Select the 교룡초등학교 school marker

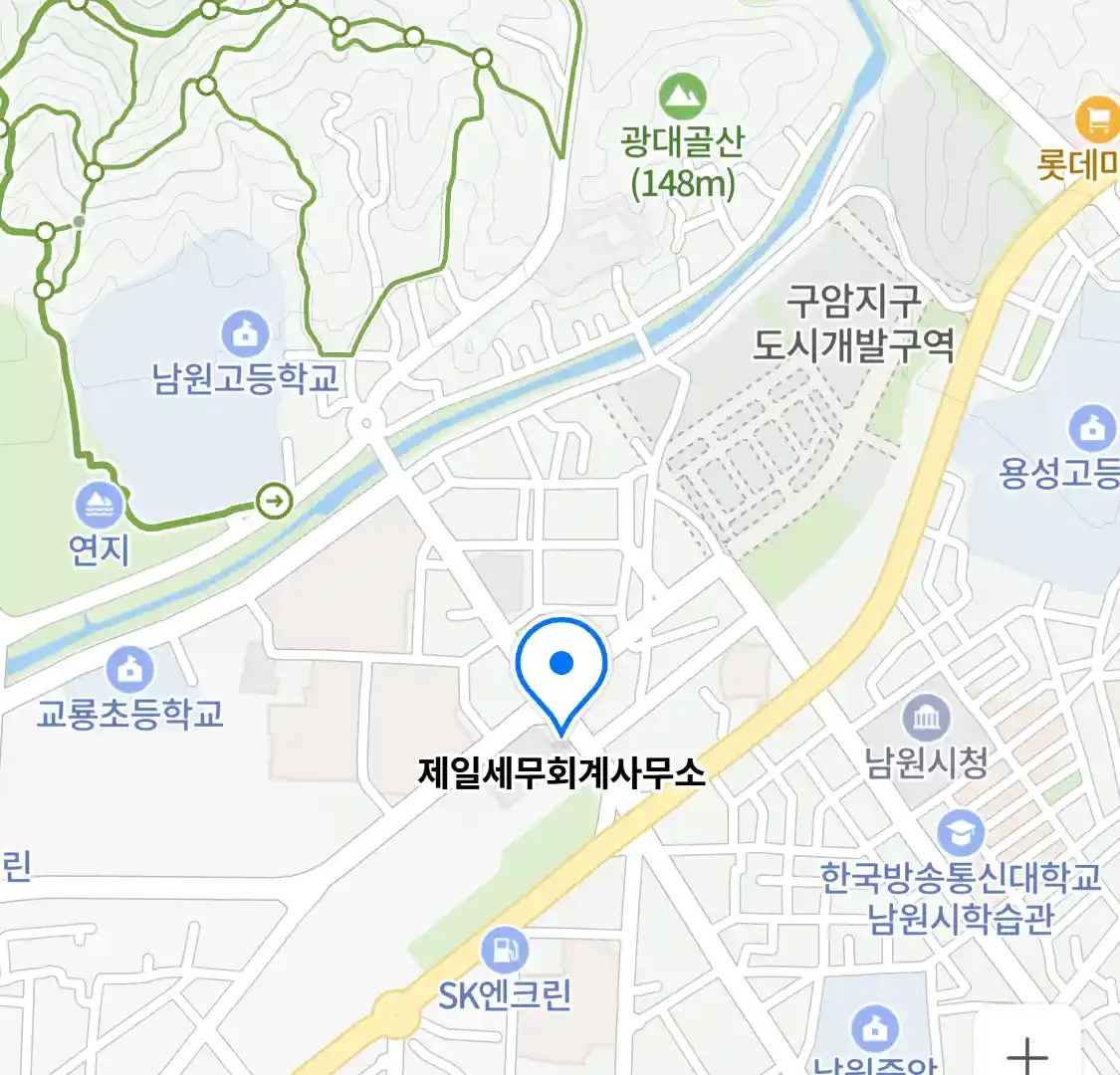tap(129, 669)
